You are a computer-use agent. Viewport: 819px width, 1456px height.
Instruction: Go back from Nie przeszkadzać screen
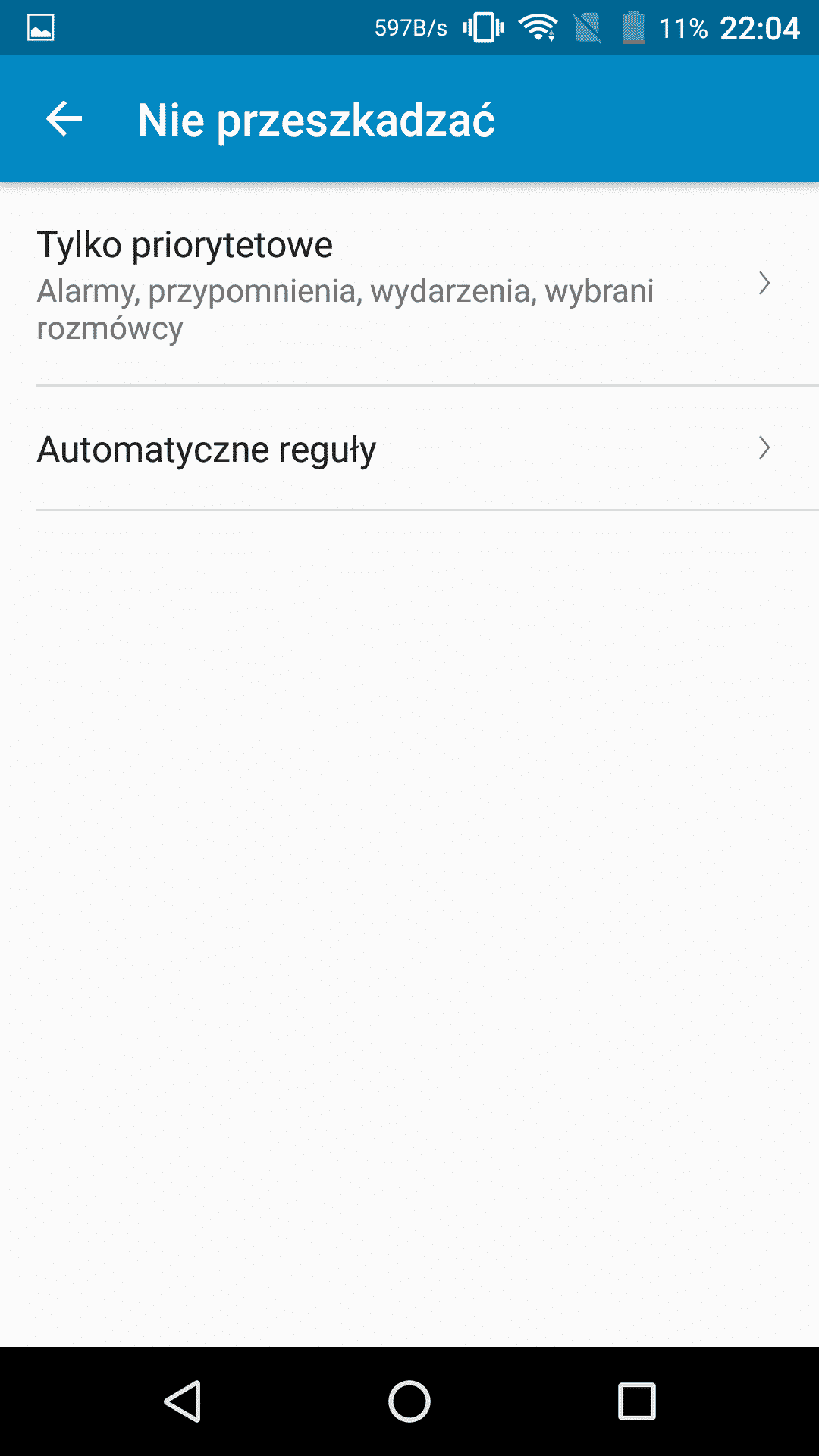(x=64, y=119)
